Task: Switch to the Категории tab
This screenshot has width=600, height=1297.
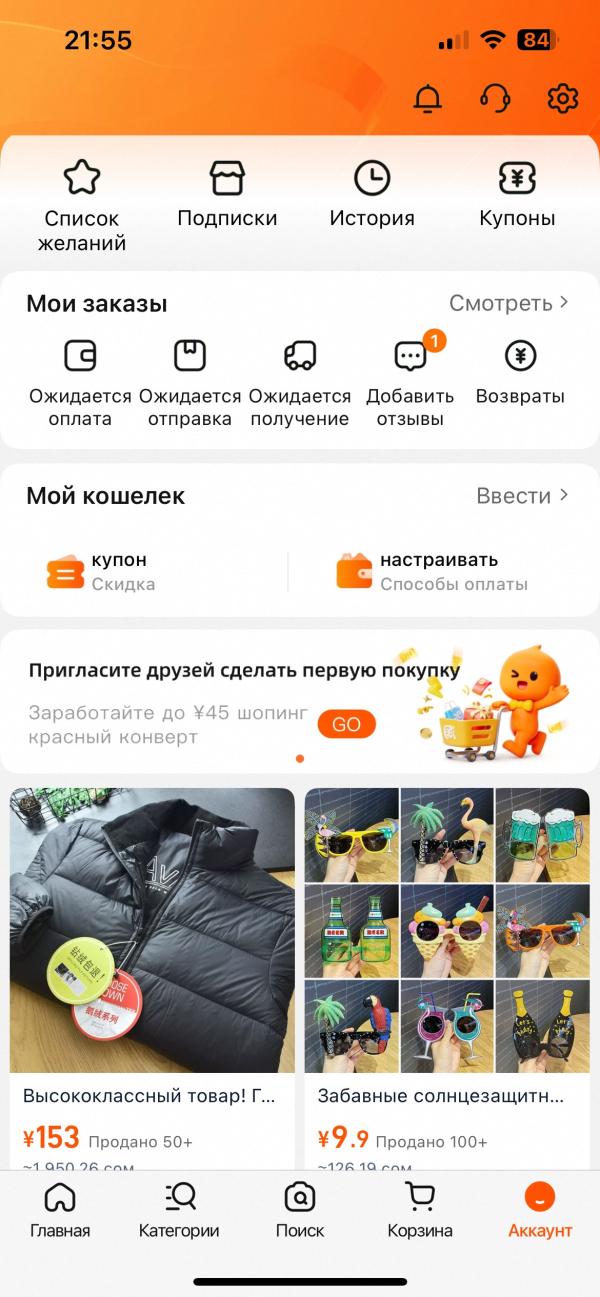Action: pos(179,1210)
